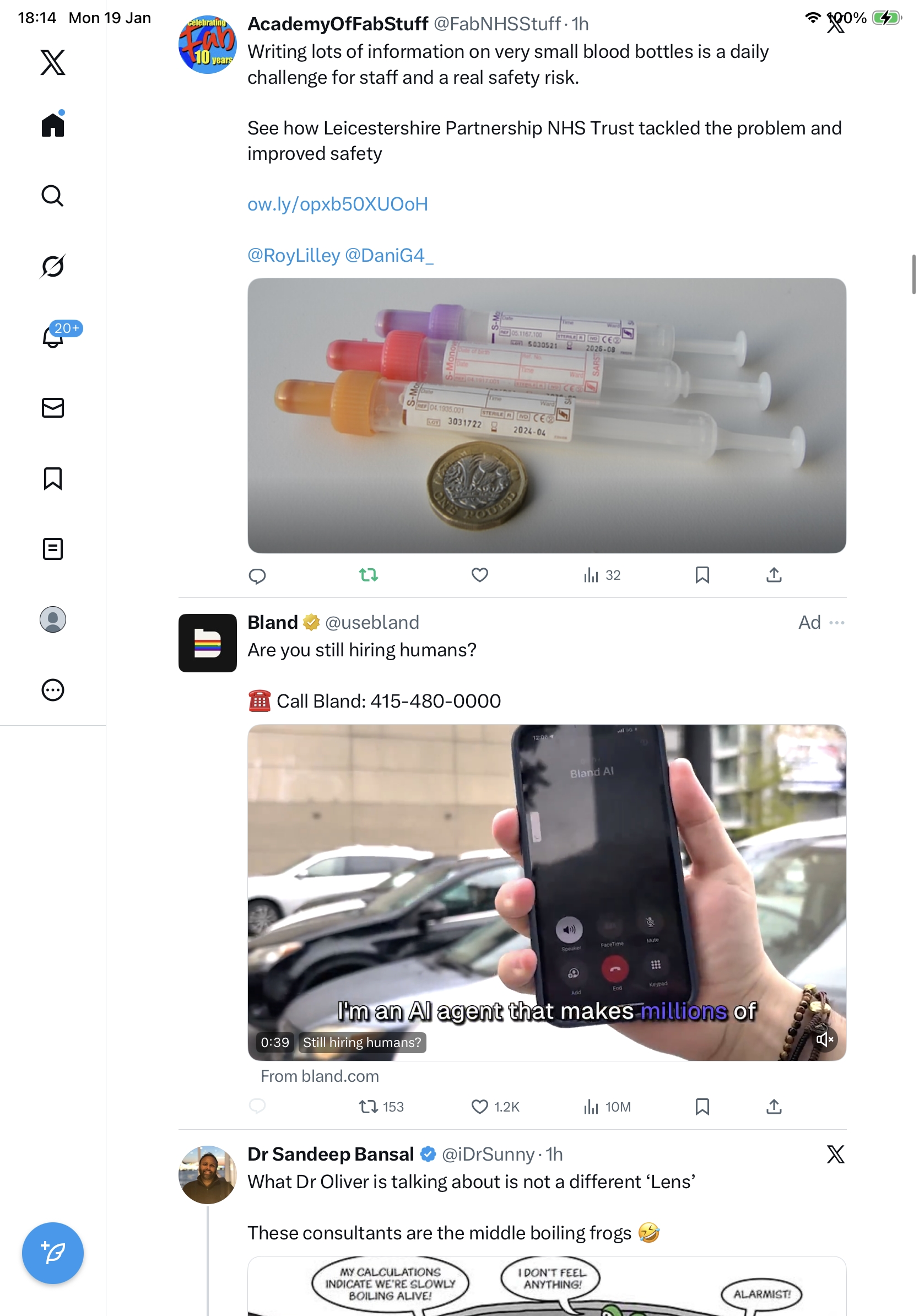The image size is (919, 1316).
Task: Unmute the Bland ad video
Action: click(824, 1039)
